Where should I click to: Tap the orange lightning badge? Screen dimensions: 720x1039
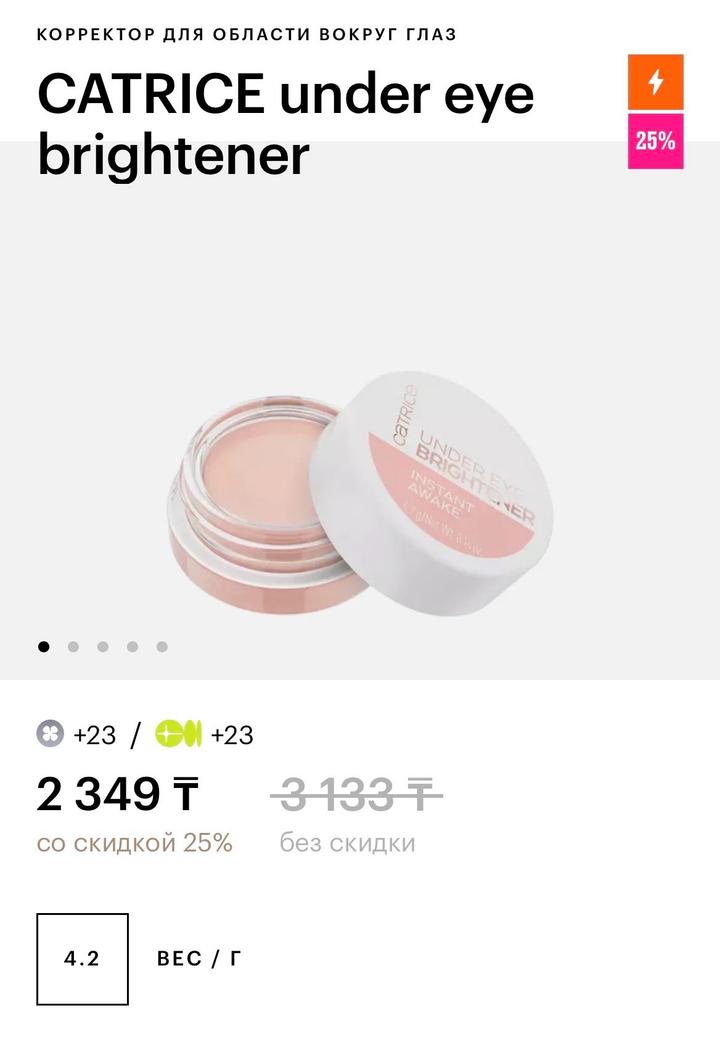(655, 82)
